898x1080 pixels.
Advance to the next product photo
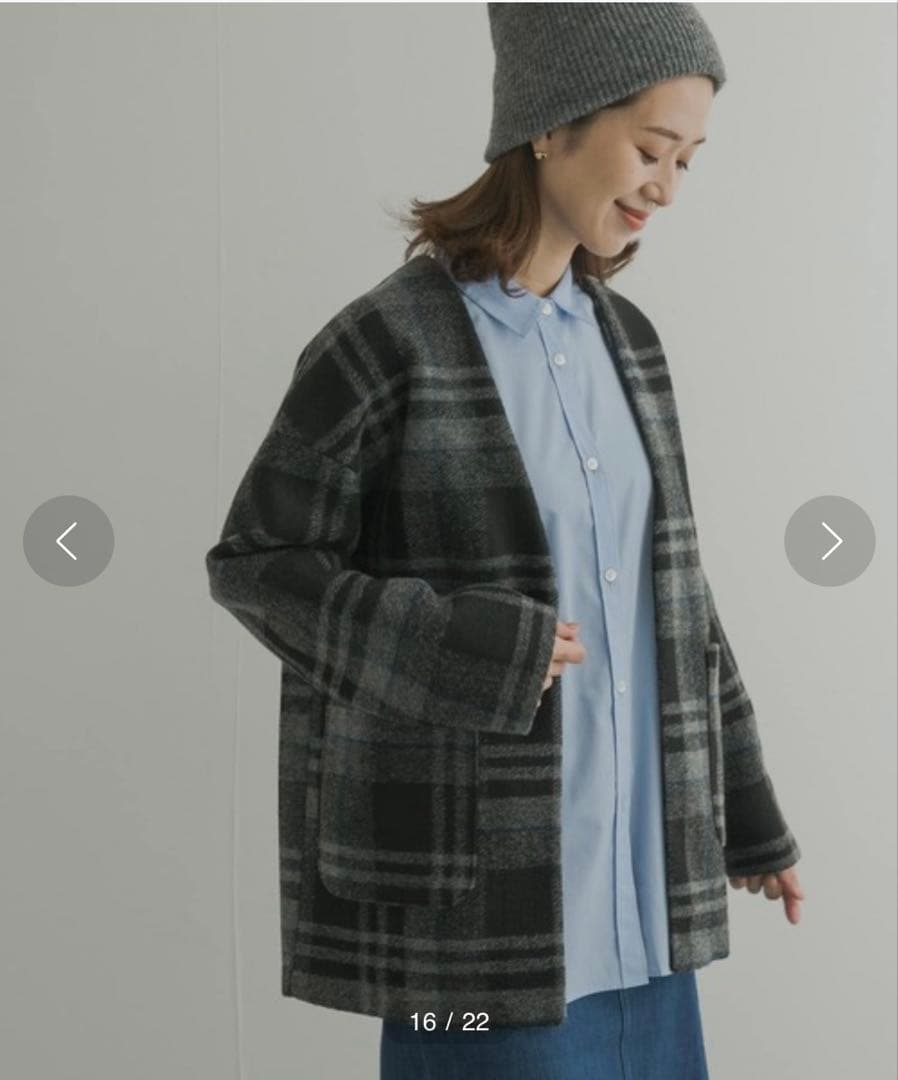(x=829, y=541)
